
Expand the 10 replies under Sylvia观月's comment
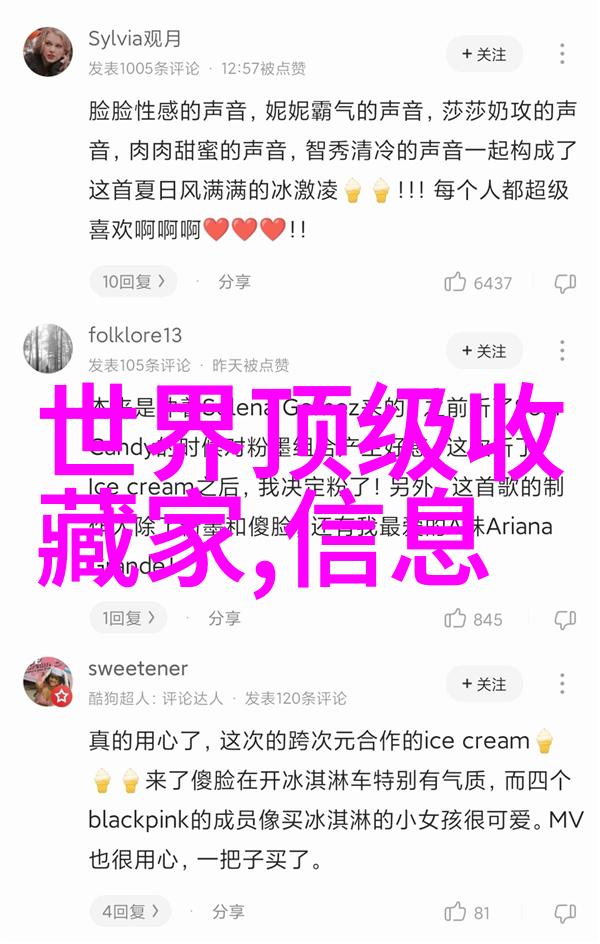pyautogui.click(x=134, y=282)
